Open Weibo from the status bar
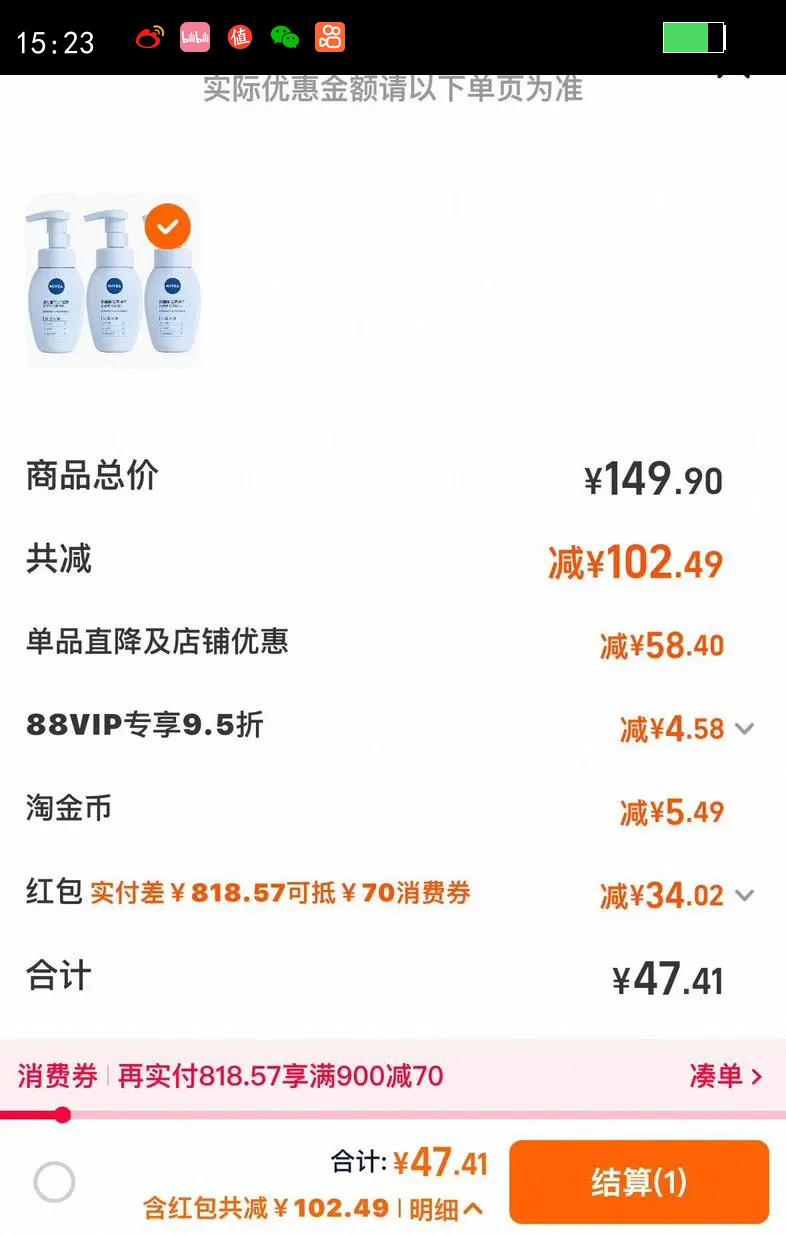The width and height of the screenshot is (786, 1234). coord(150,37)
